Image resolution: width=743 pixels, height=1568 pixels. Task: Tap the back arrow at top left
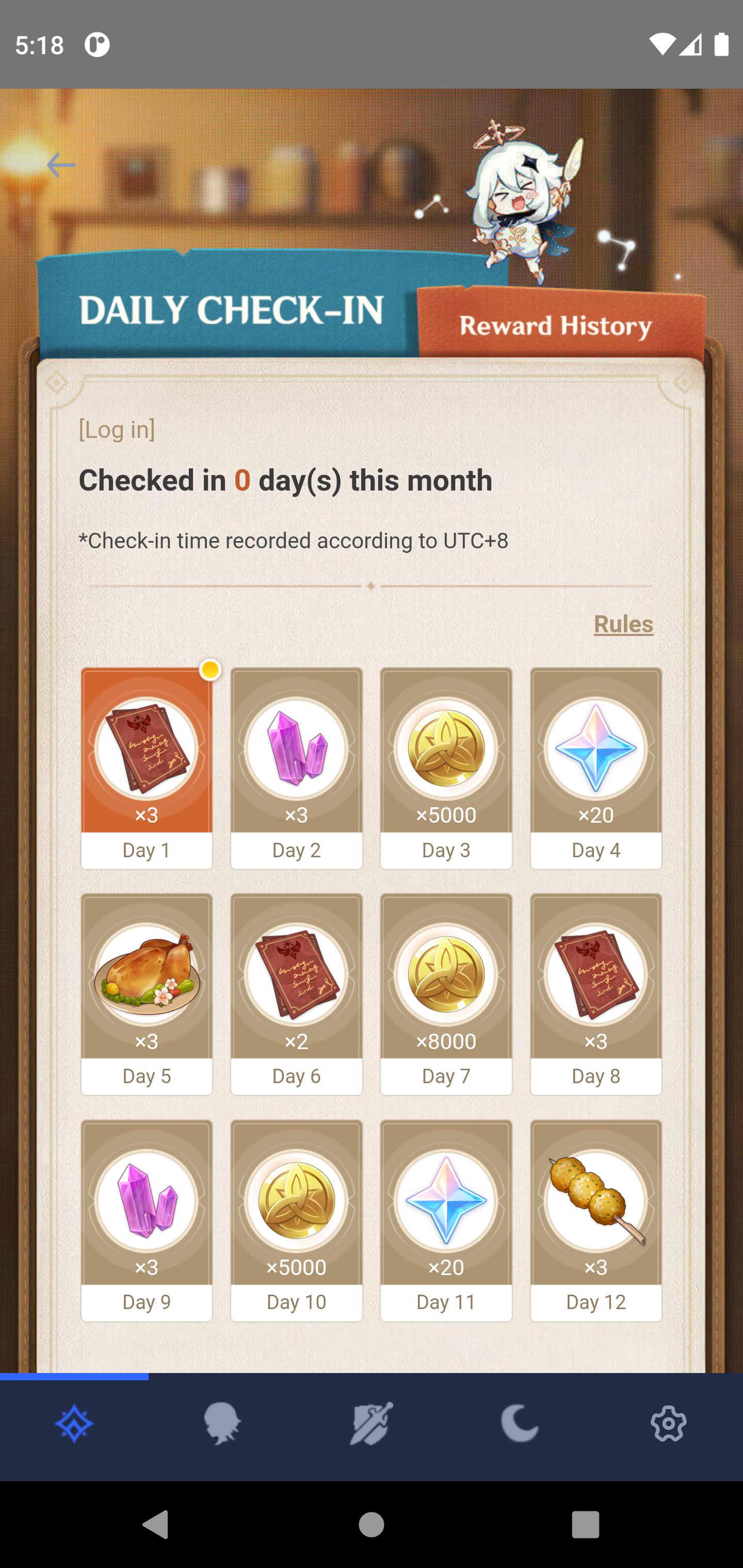(x=61, y=165)
